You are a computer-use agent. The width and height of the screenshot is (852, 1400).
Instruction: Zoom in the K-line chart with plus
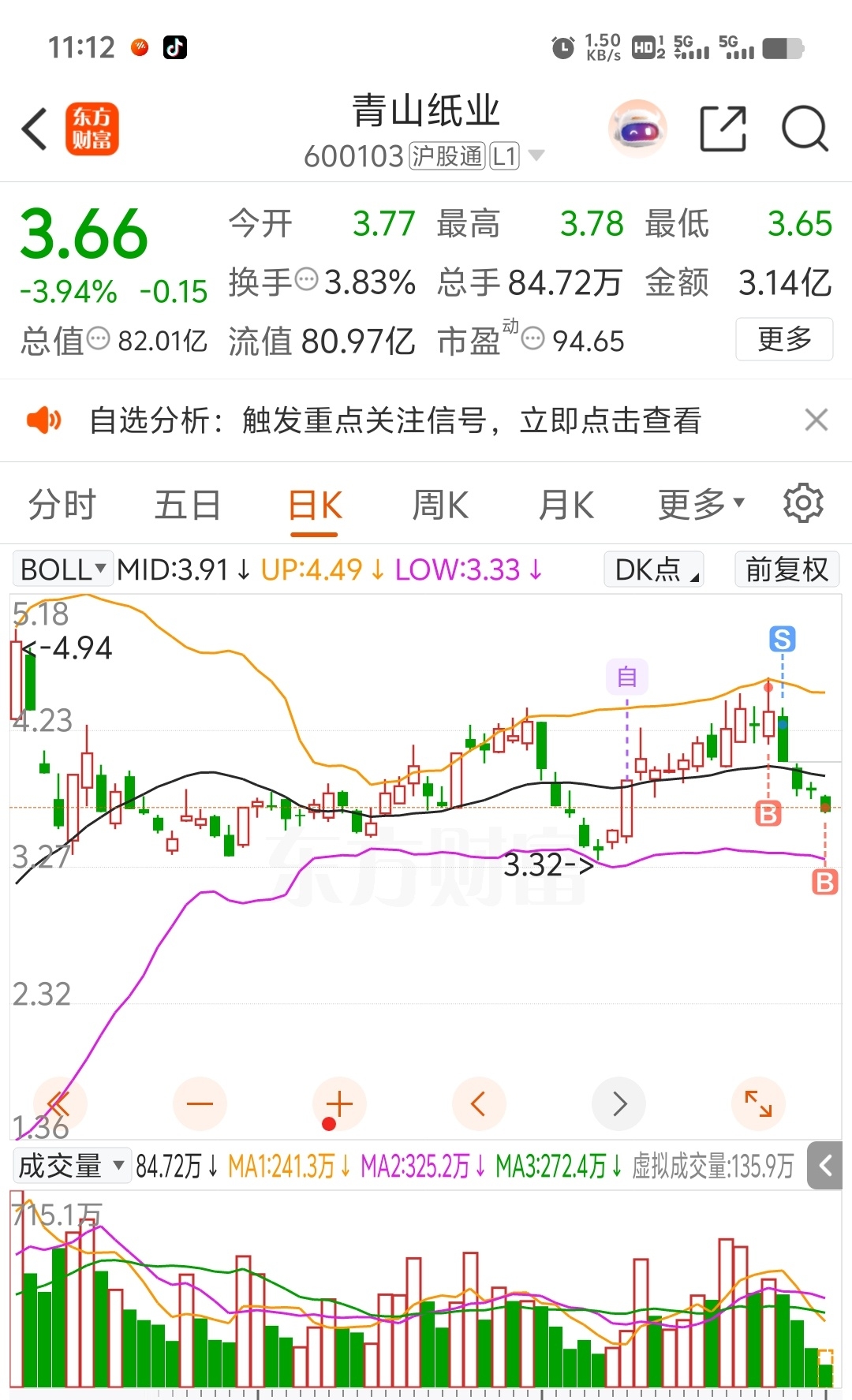pos(339,1103)
